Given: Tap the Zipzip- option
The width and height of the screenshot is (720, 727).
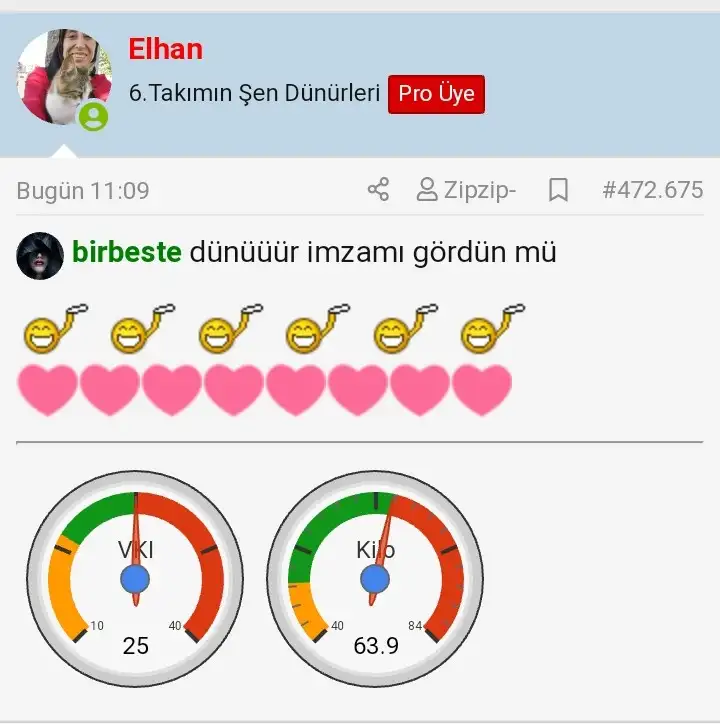Looking at the screenshot, I should pyautogui.click(x=466, y=189).
